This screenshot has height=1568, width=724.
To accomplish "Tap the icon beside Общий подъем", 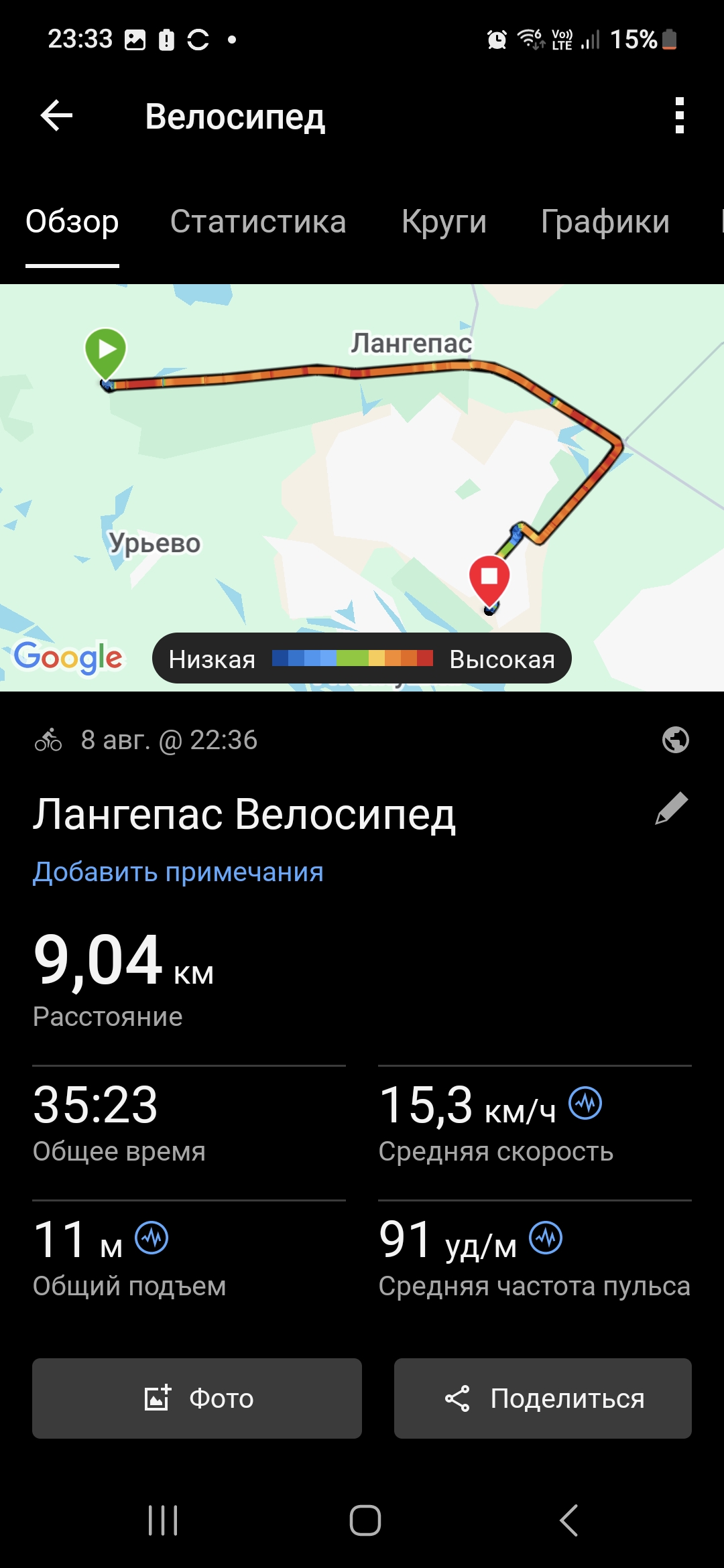I will point(152,1238).
